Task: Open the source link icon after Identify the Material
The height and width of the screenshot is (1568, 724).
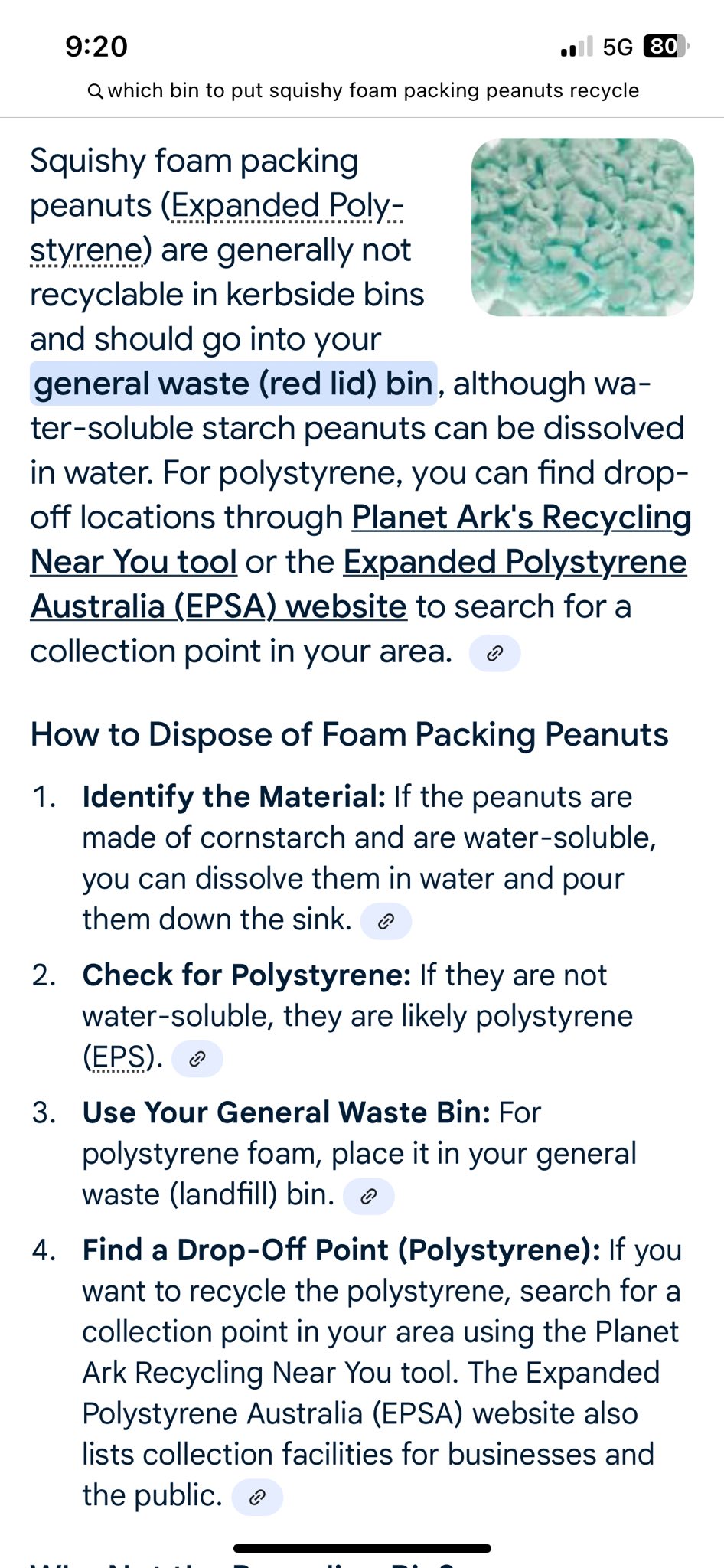Action: 386,921
